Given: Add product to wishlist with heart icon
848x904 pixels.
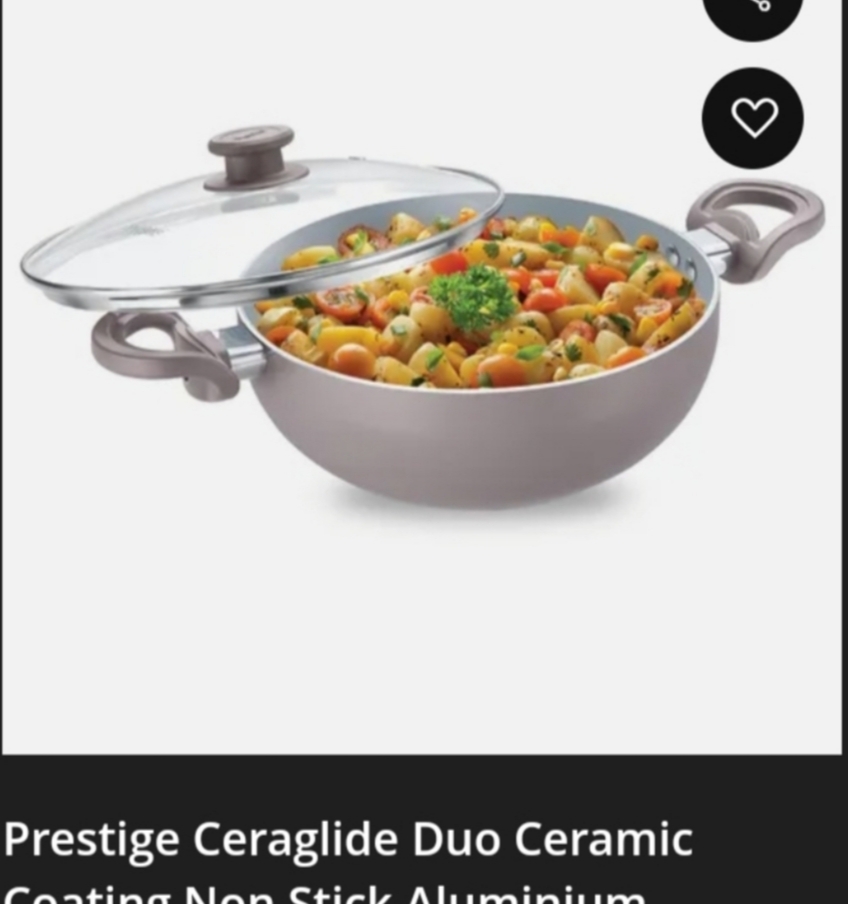Looking at the screenshot, I should click(753, 118).
